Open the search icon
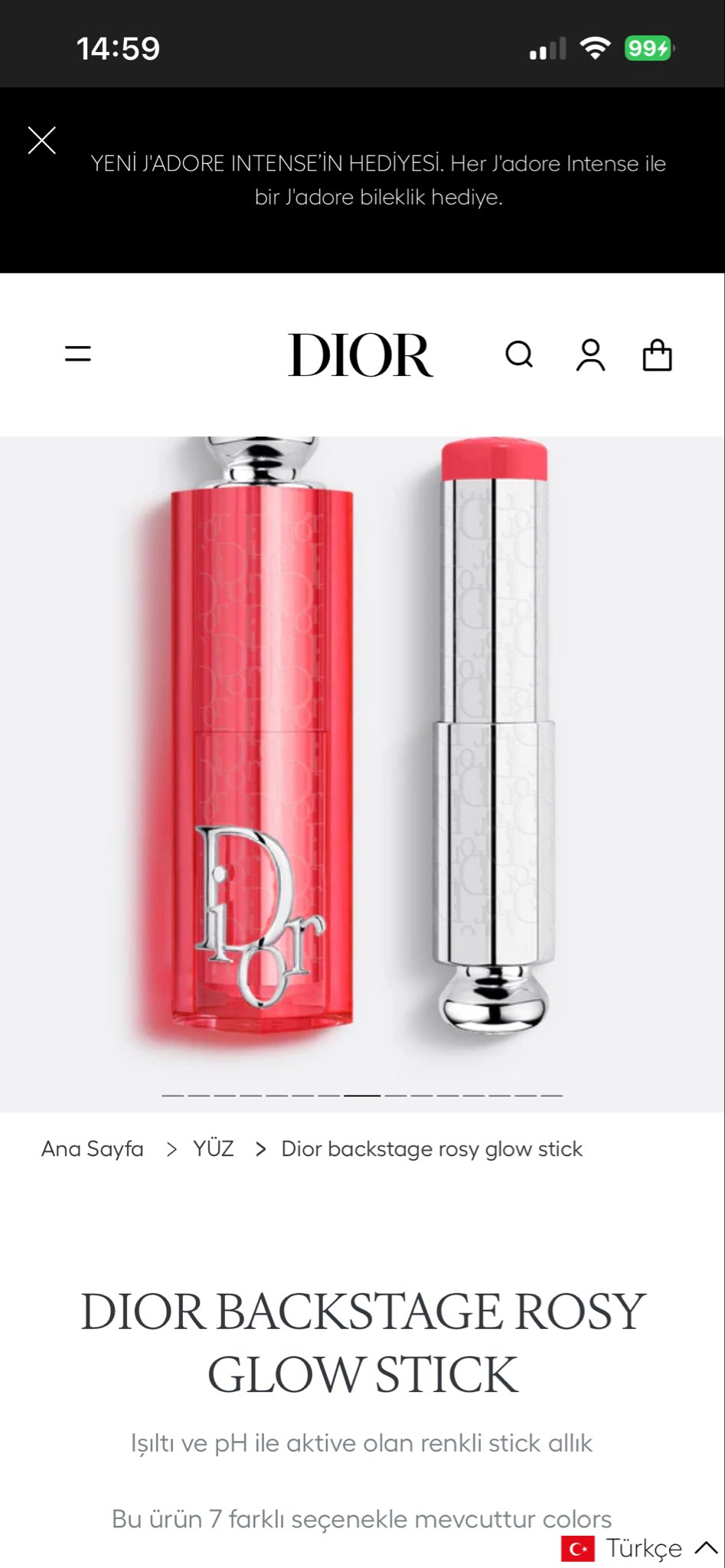Screen dimensions: 725x1568 coord(519,354)
